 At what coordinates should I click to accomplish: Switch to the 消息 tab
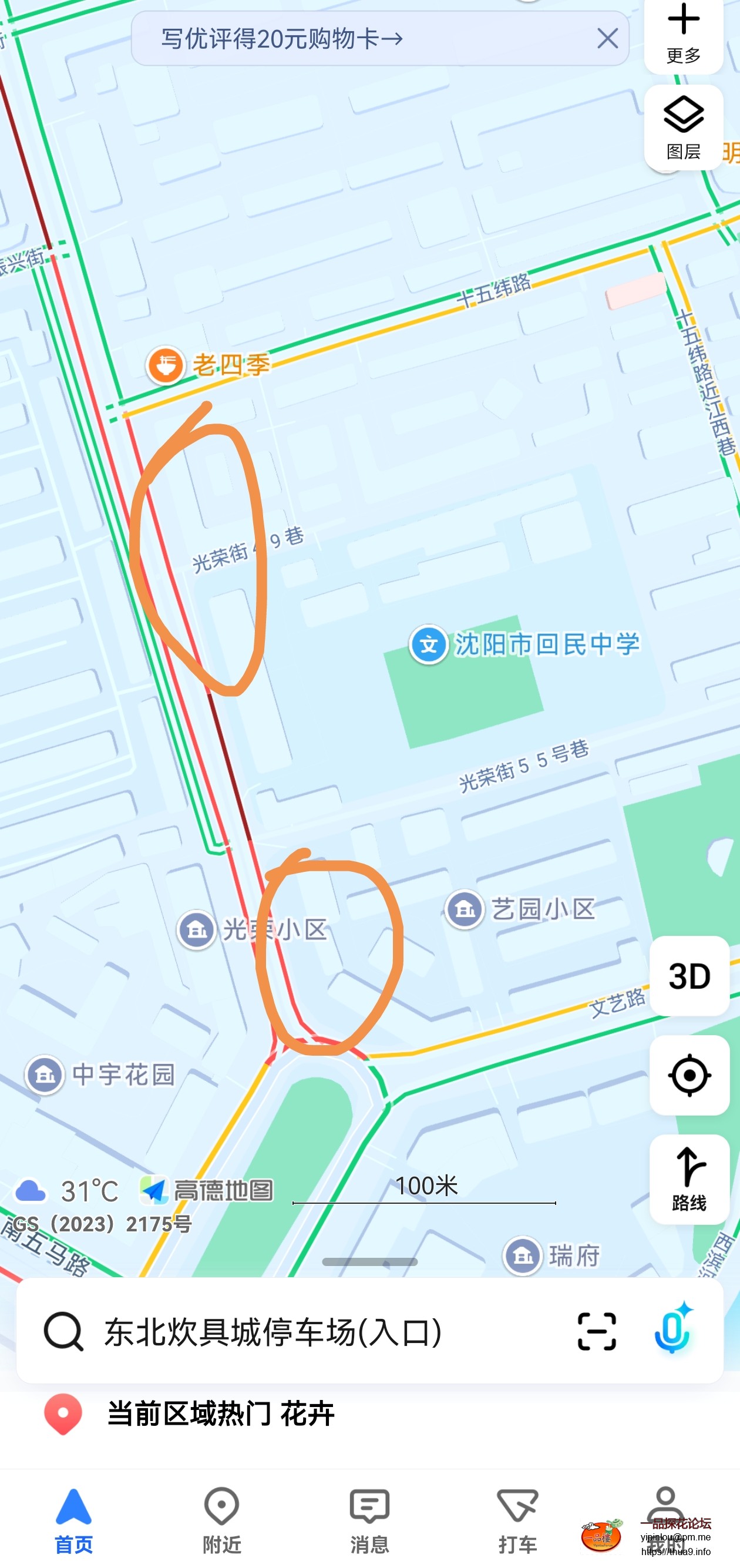[369, 1519]
